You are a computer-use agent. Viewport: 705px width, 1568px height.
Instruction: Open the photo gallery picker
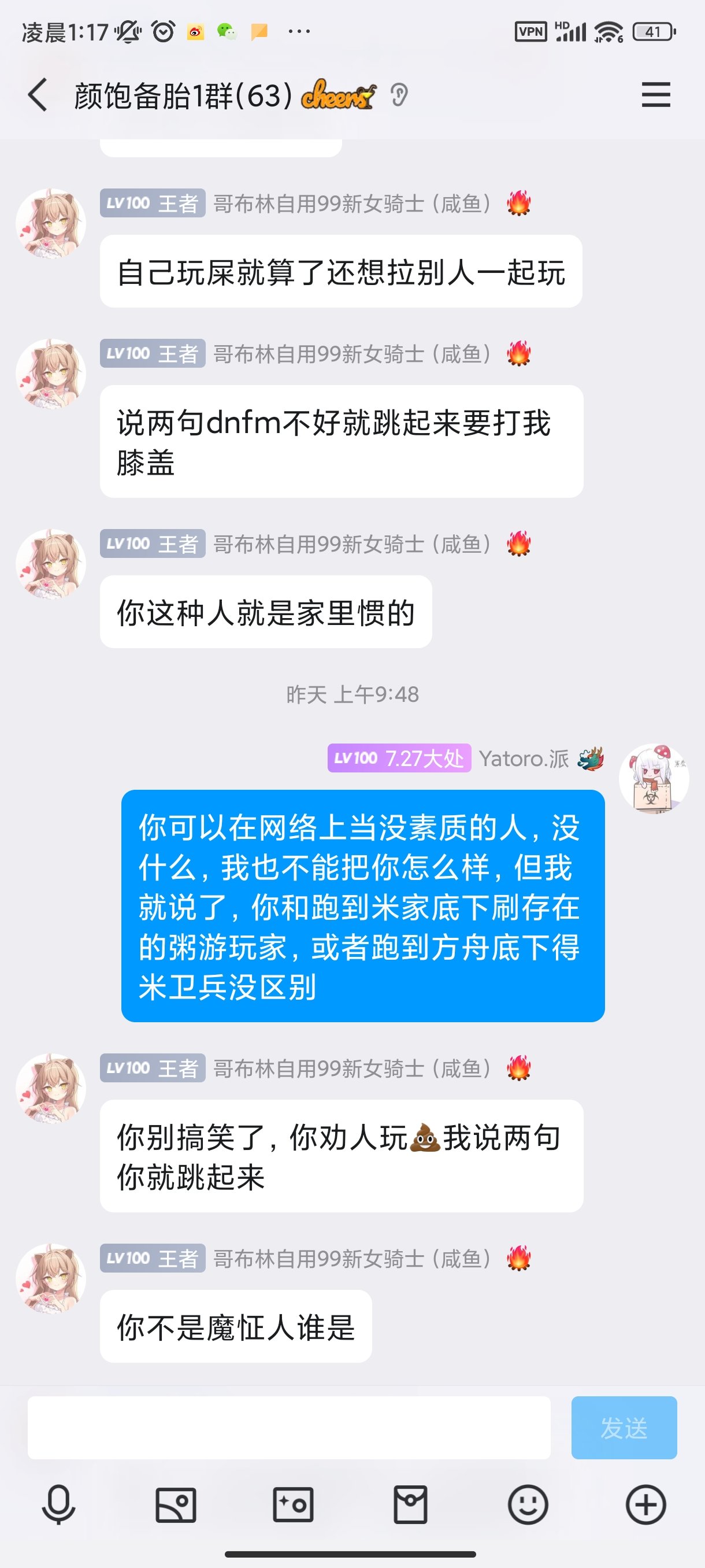click(x=176, y=1505)
